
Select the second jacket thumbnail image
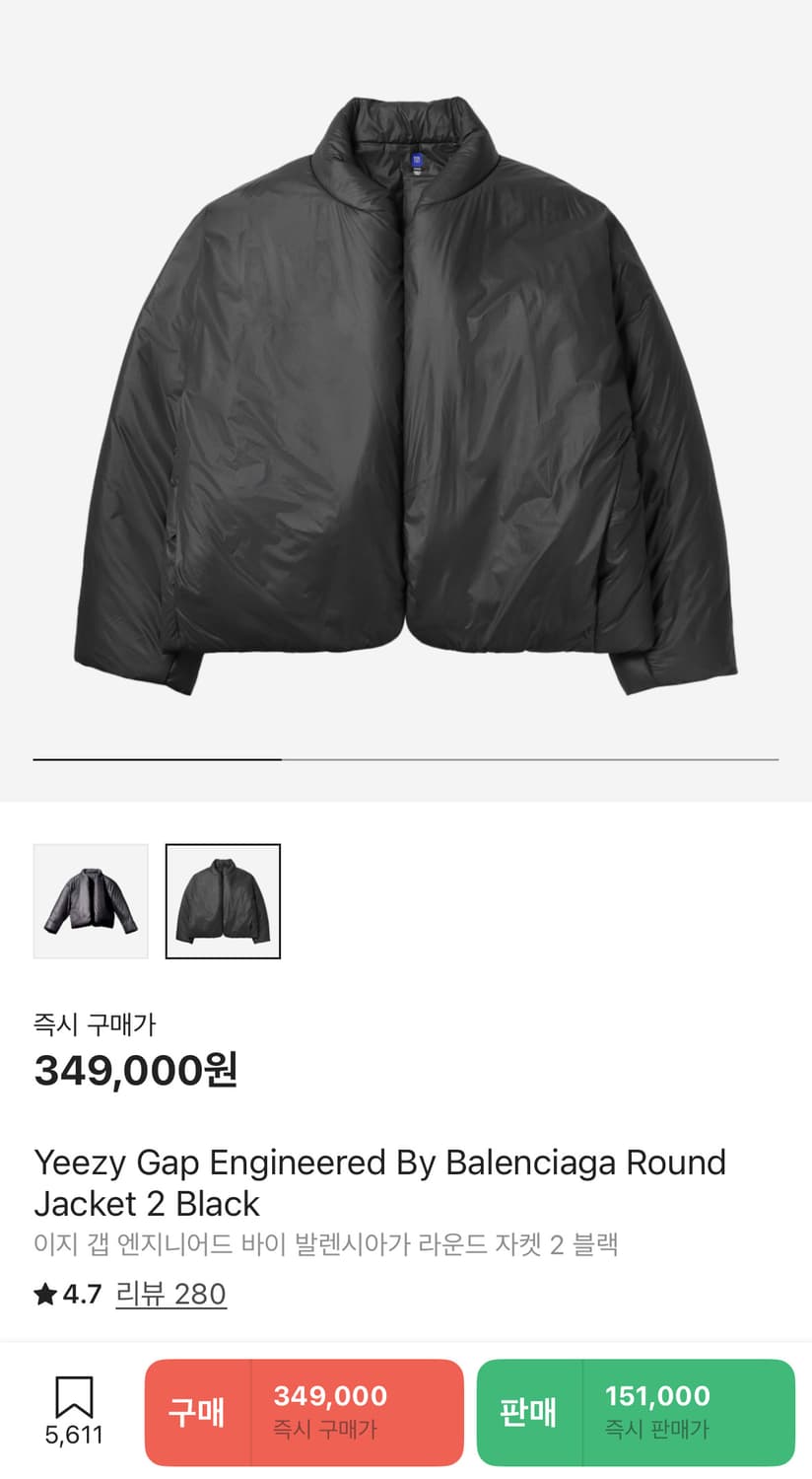pyautogui.click(x=223, y=901)
